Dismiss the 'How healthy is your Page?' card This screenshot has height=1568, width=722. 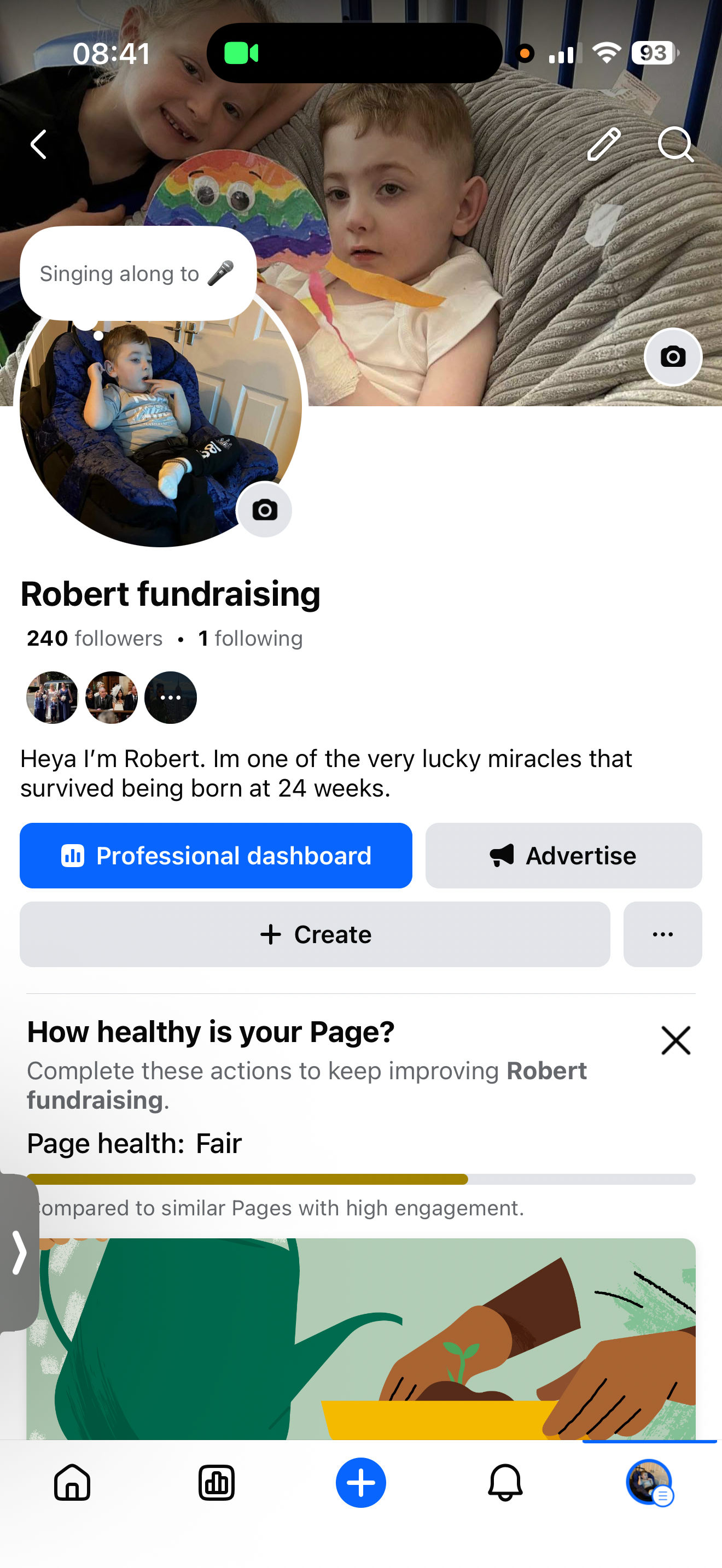click(x=676, y=1040)
